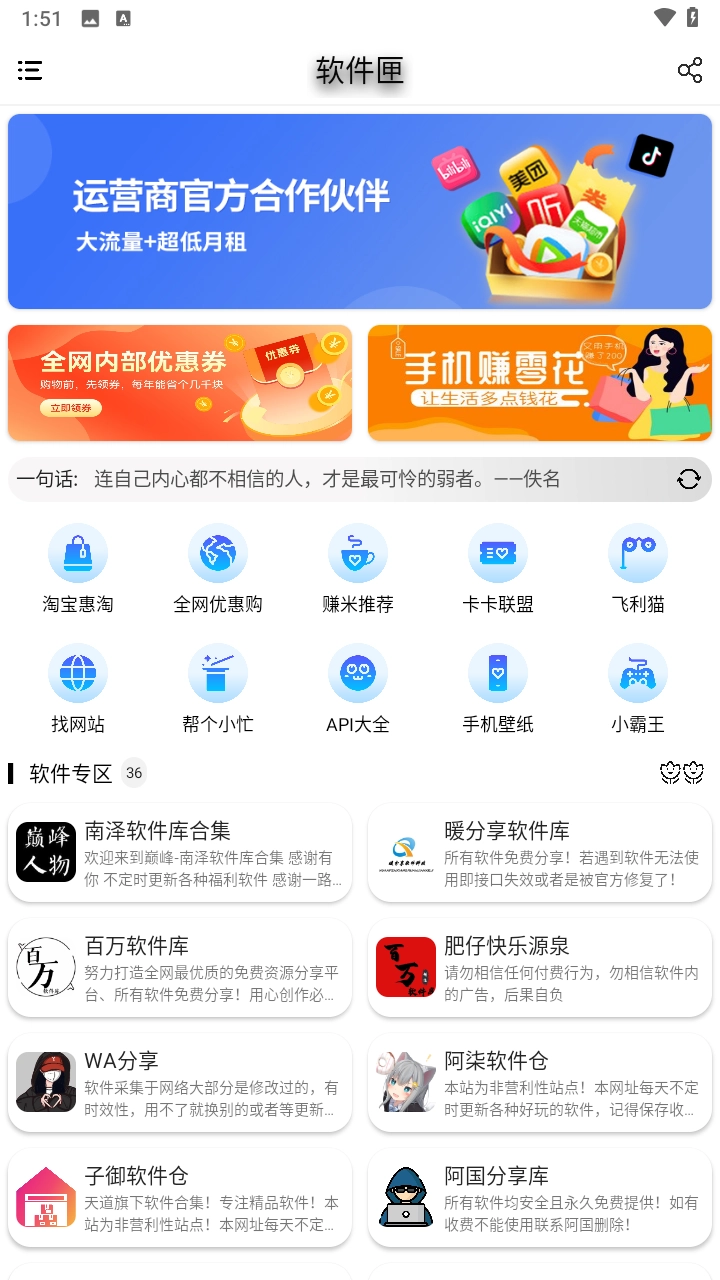The height and width of the screenshot is (1280, 720).
Task: Browse 手机壁纸 wallpapers
Action: coord(498,687)
